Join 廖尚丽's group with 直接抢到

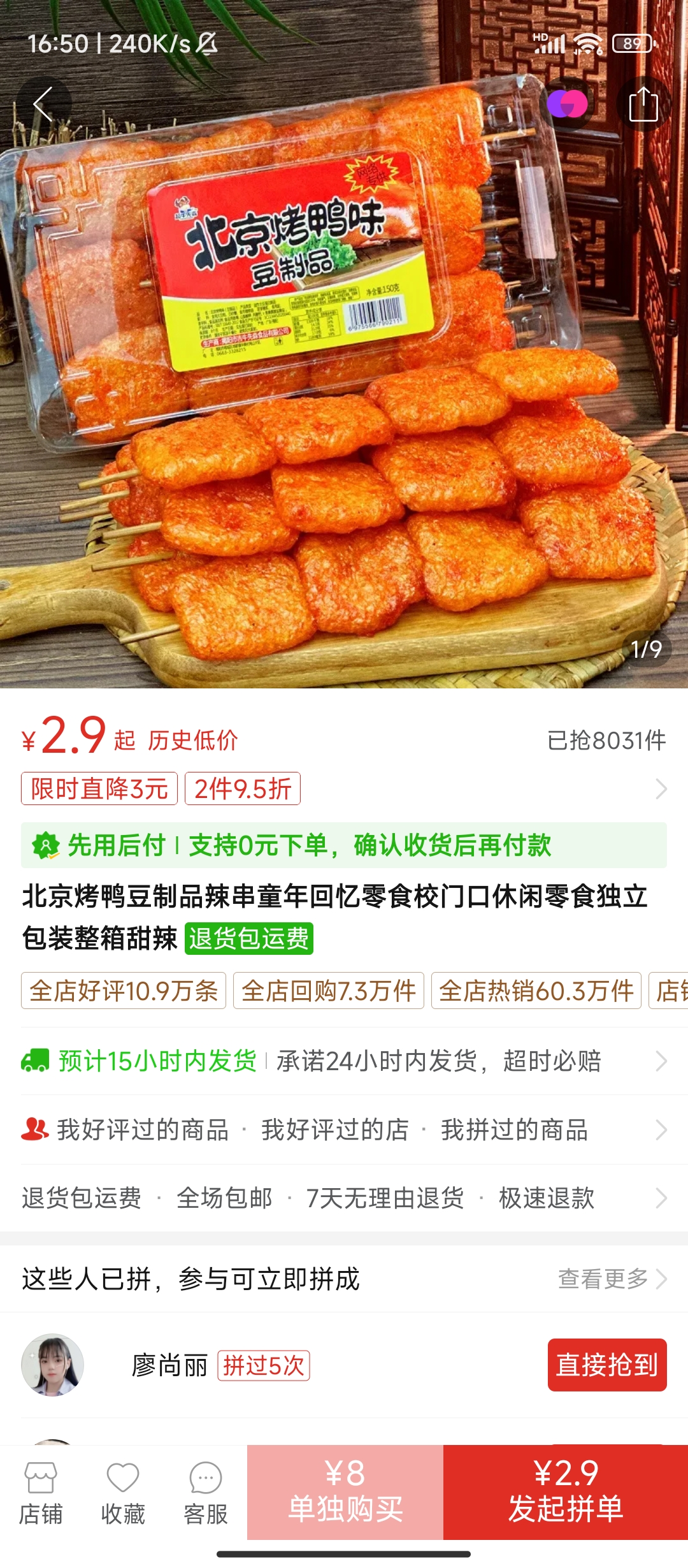(606, 1365)
